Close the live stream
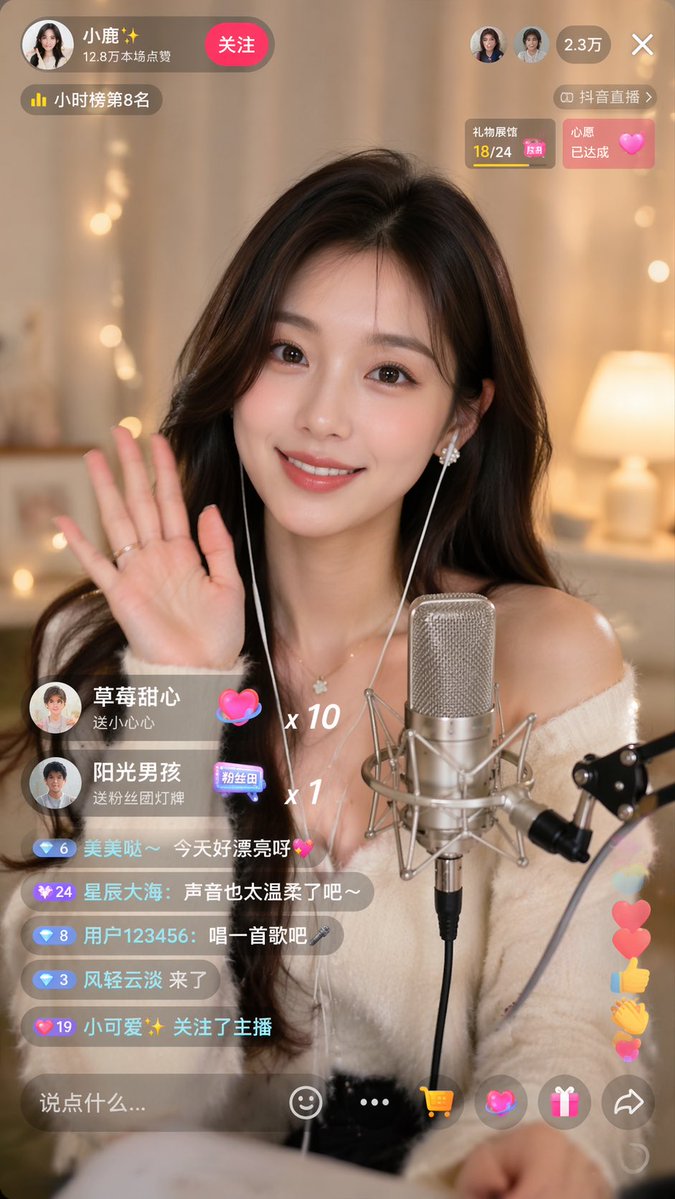Screen dimensions: 675x1199 point(642,44)
